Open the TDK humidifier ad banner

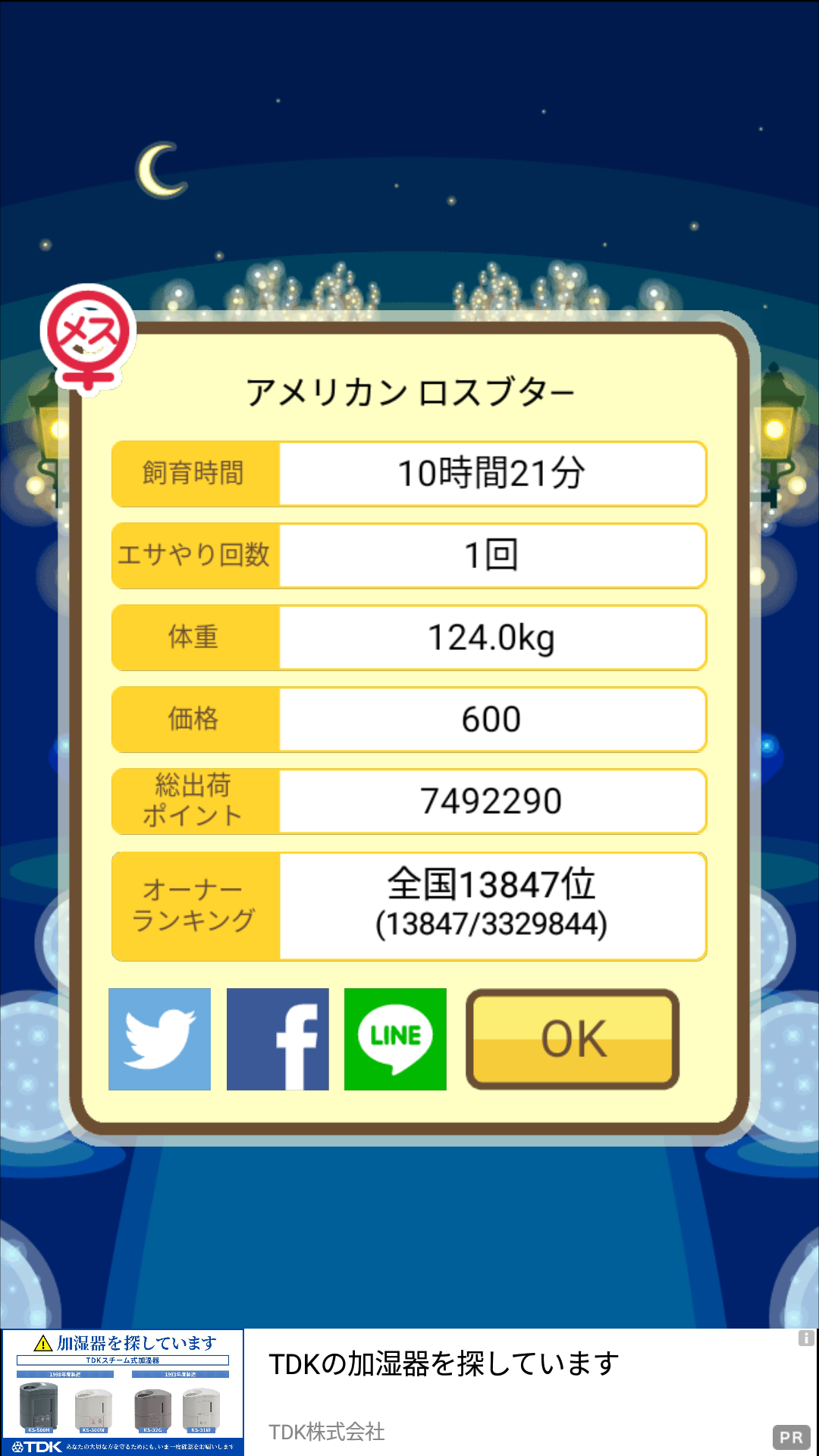click(x=409, y=1392)
